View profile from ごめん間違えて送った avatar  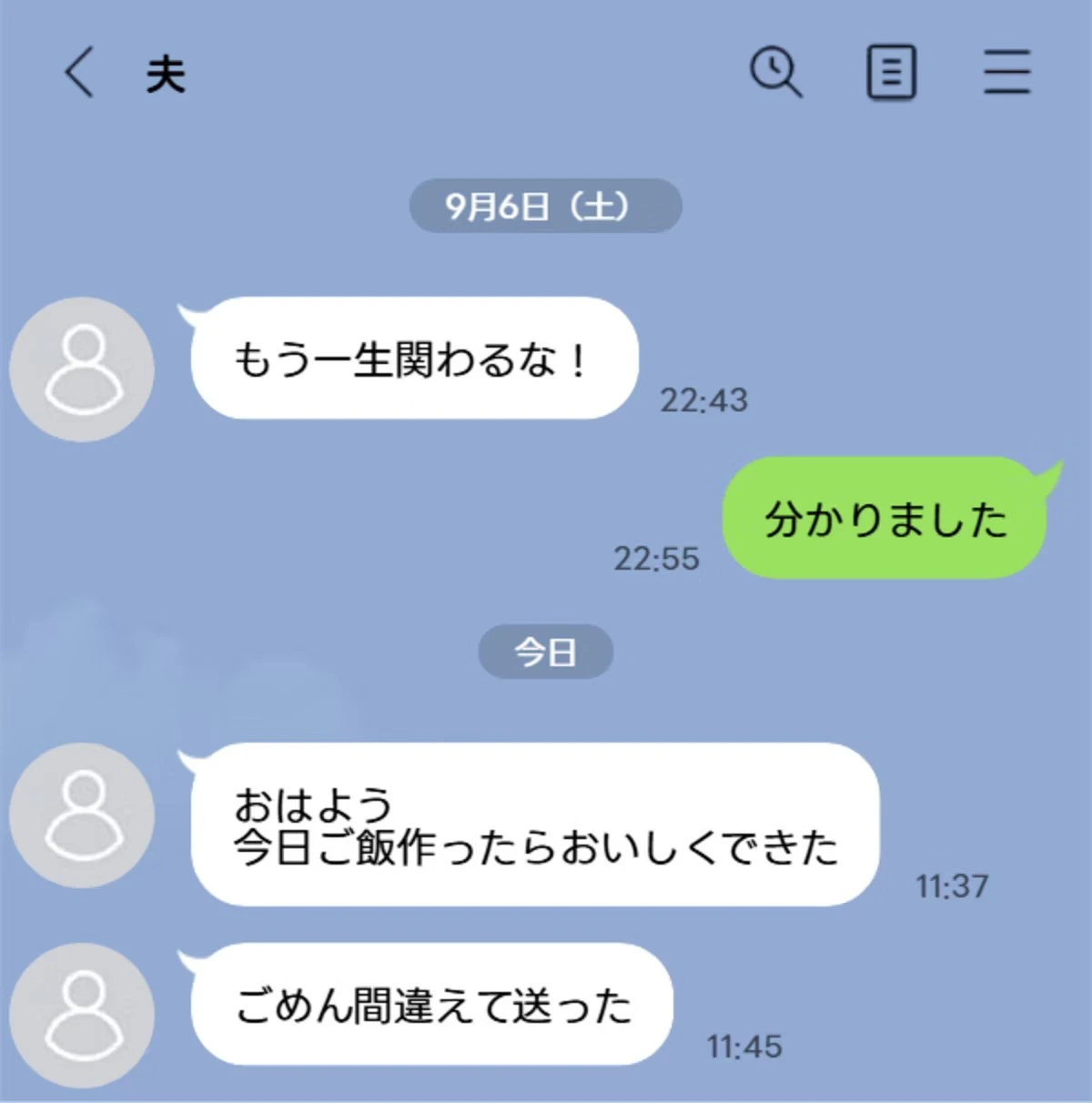(x=82, y=1014)
